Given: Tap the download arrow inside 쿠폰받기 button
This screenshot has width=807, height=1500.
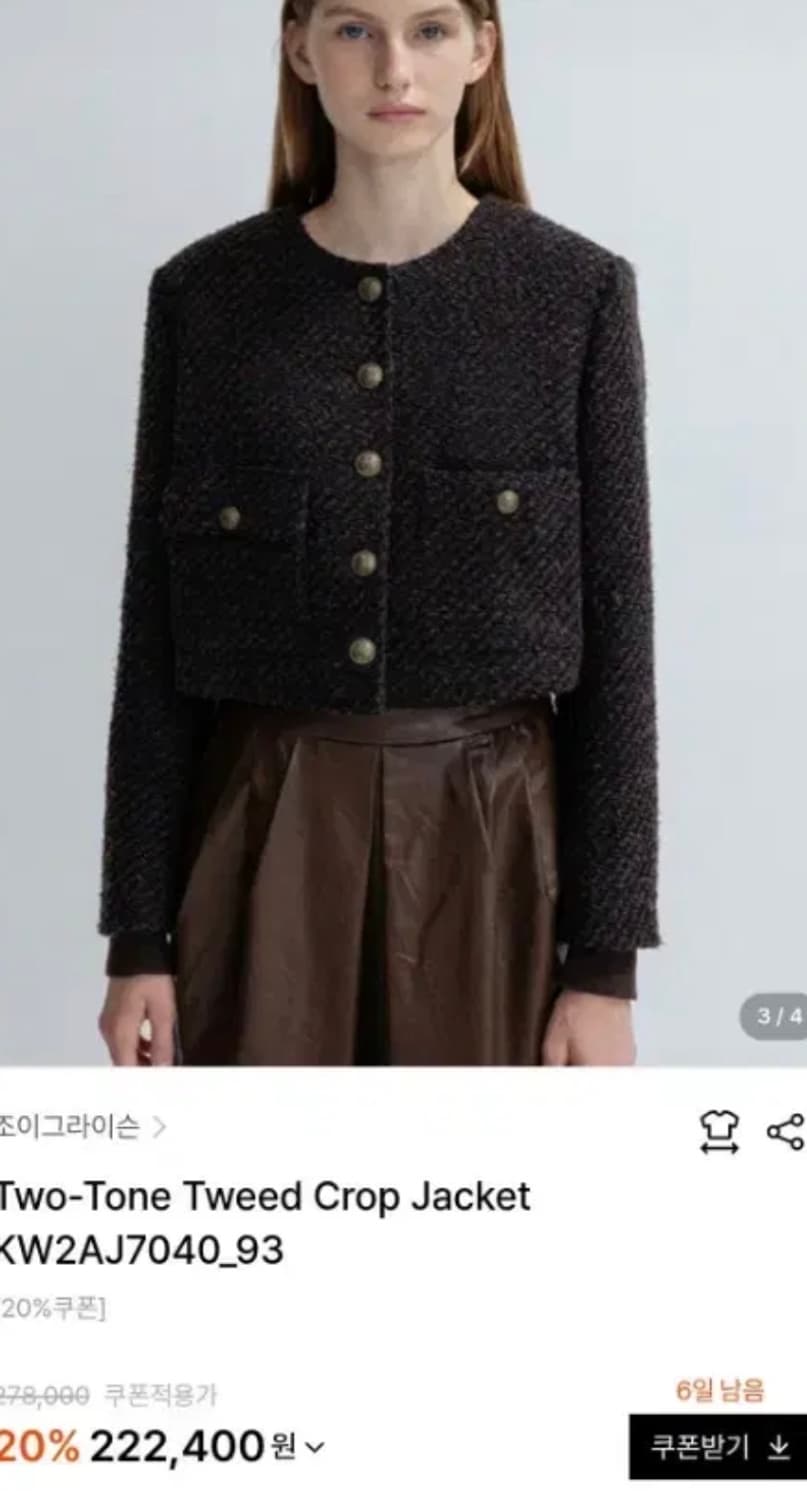Looking at the screenshot, I should pos(774,1447).
